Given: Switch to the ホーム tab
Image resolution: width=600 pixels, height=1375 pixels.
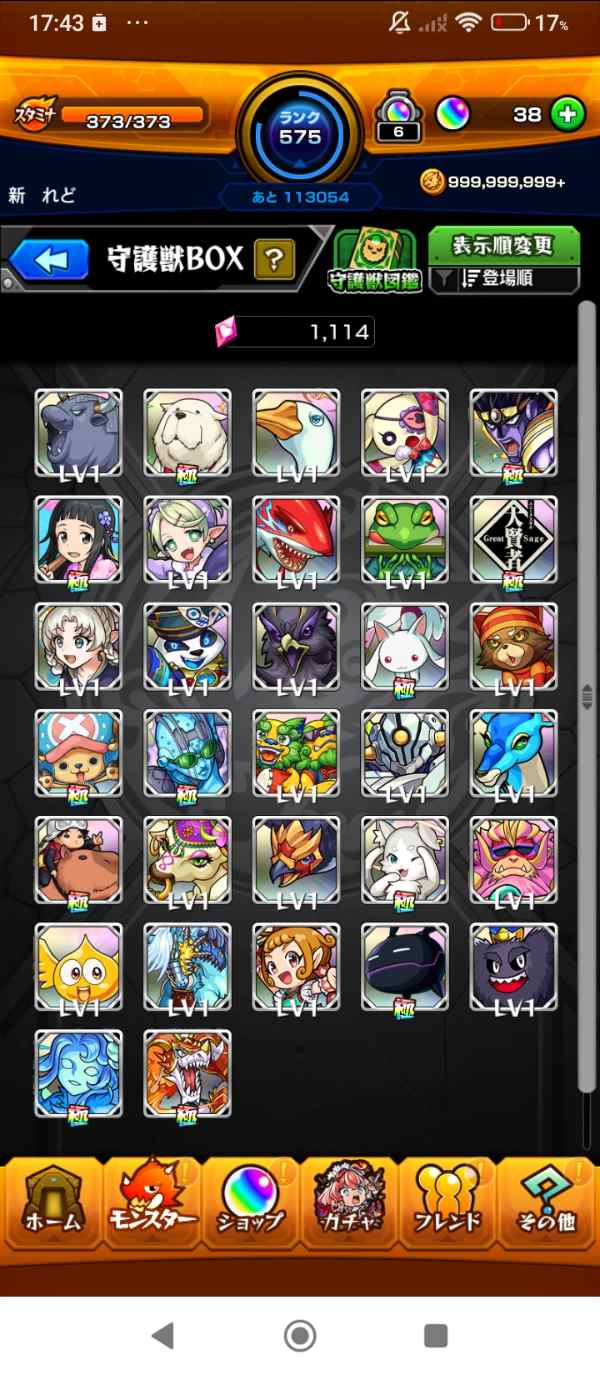Looking at the screenshot, I should (51, 1203).
